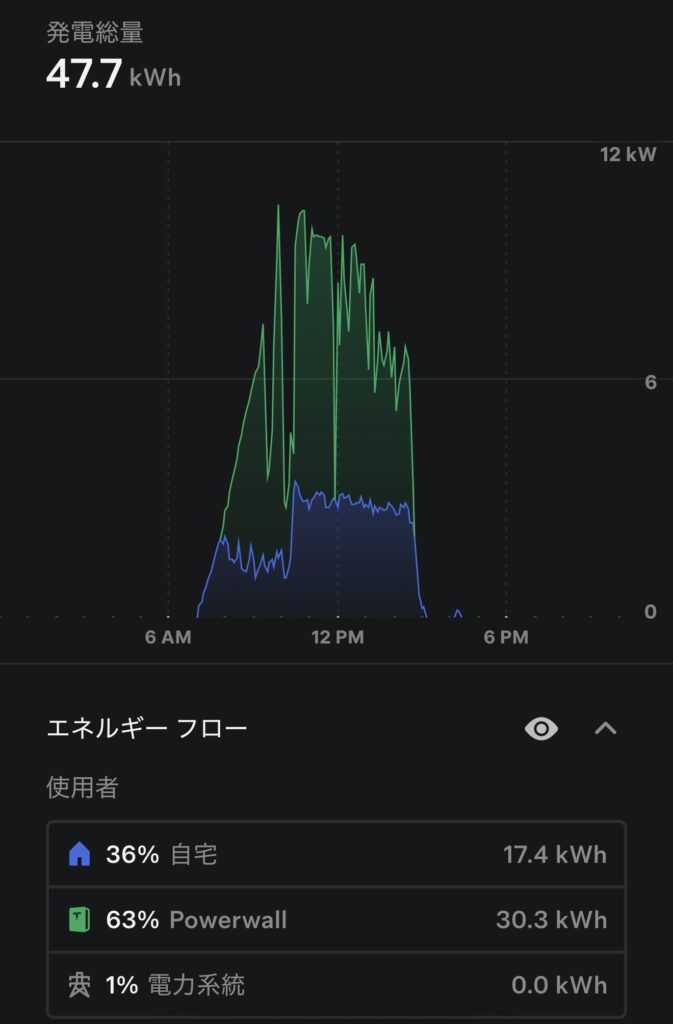
Task: Toggle the energy flow visibility eye icon
Action: coord(541,729)
